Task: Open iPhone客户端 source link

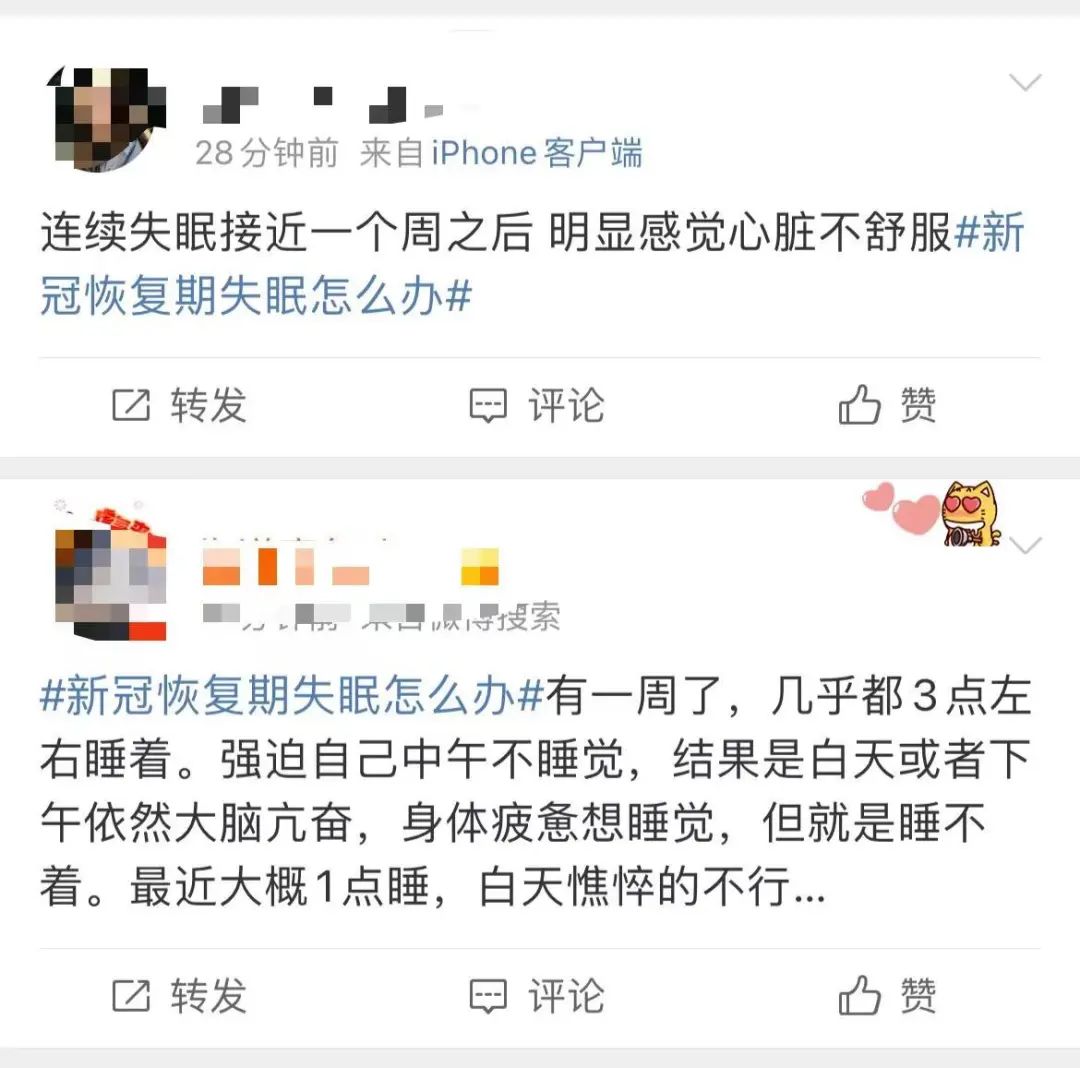Action: pyautogui.click(x=537, y=153)
